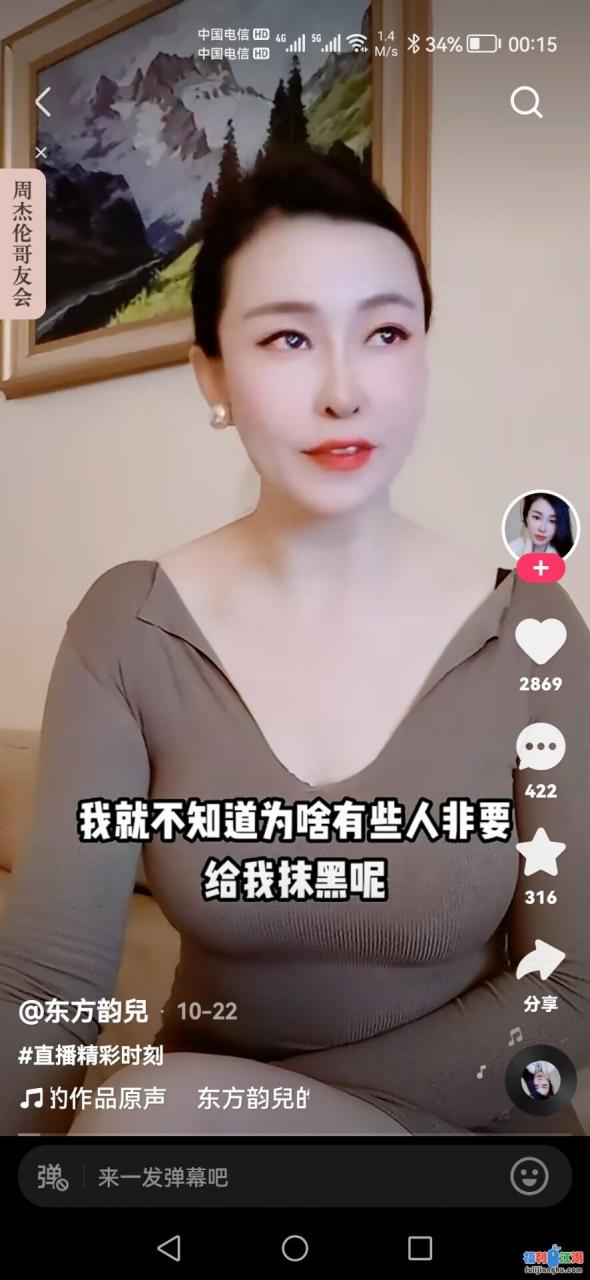The image size is (590, 1280).
Task: Open the spinning music disc
Action: point(540,1080)
